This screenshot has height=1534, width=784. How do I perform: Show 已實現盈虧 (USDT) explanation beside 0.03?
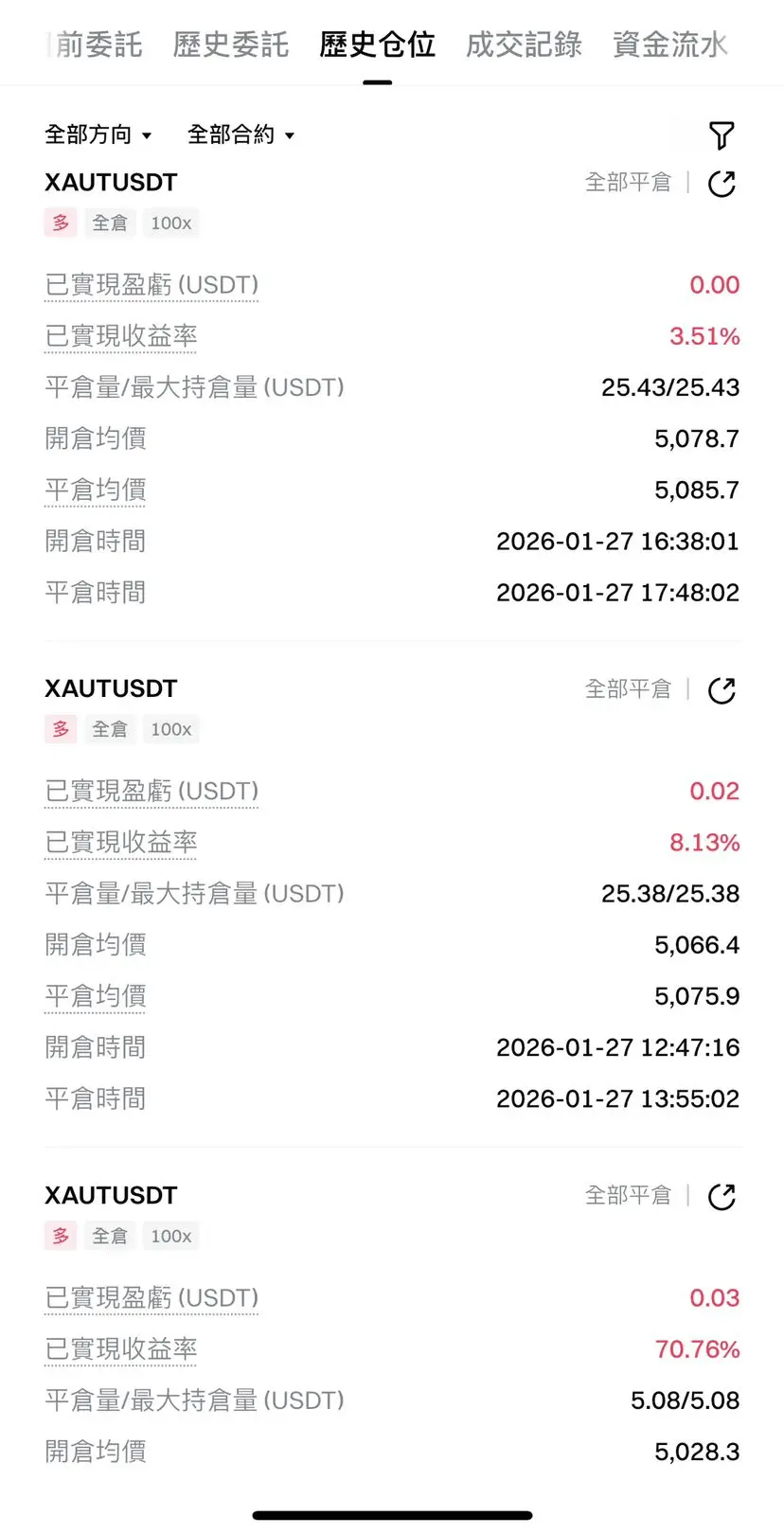point(151,1298)
